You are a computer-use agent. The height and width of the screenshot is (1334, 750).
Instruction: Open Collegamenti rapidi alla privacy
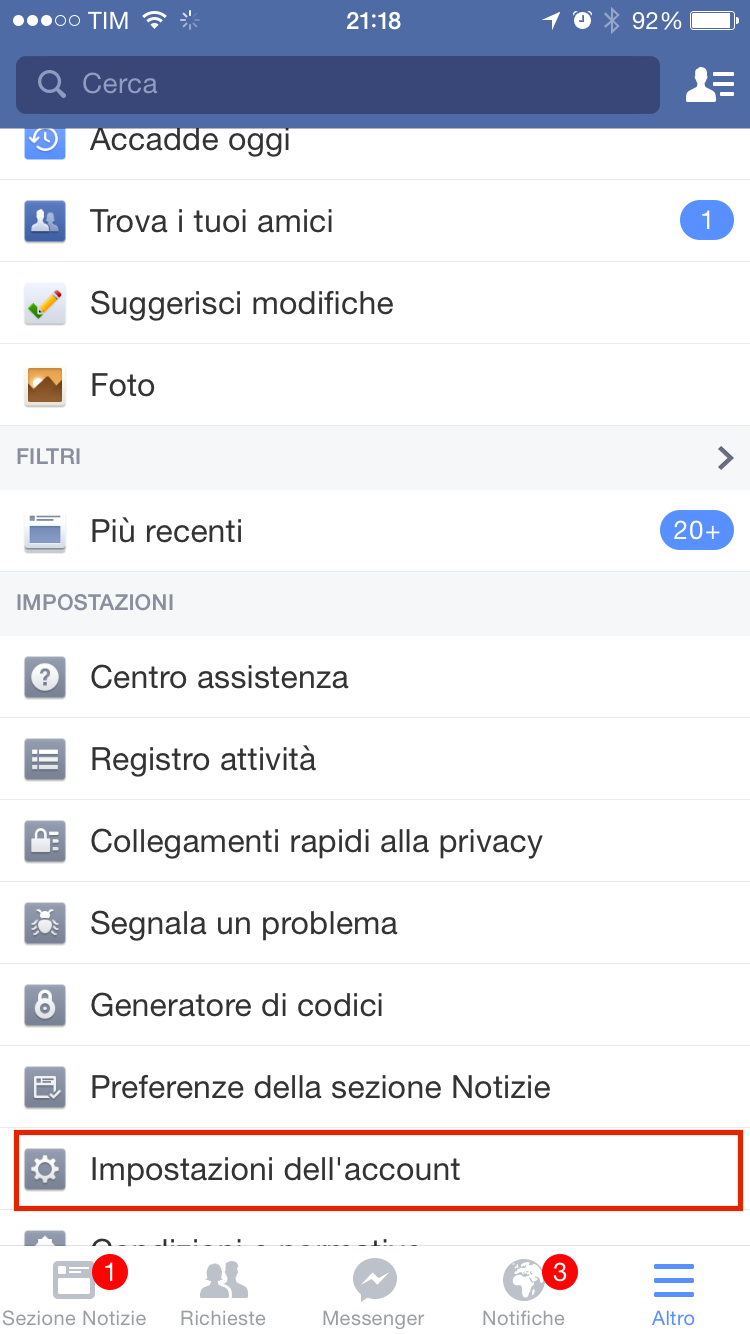click(x=375, y=841)
